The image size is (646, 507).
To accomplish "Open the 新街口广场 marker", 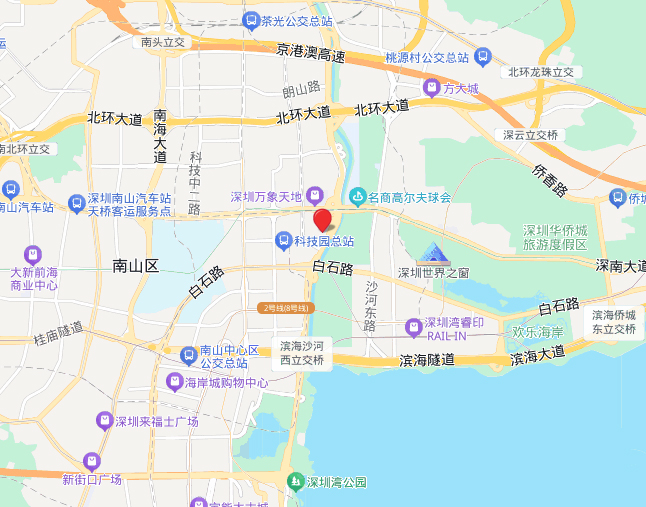I will pos(92,462).
